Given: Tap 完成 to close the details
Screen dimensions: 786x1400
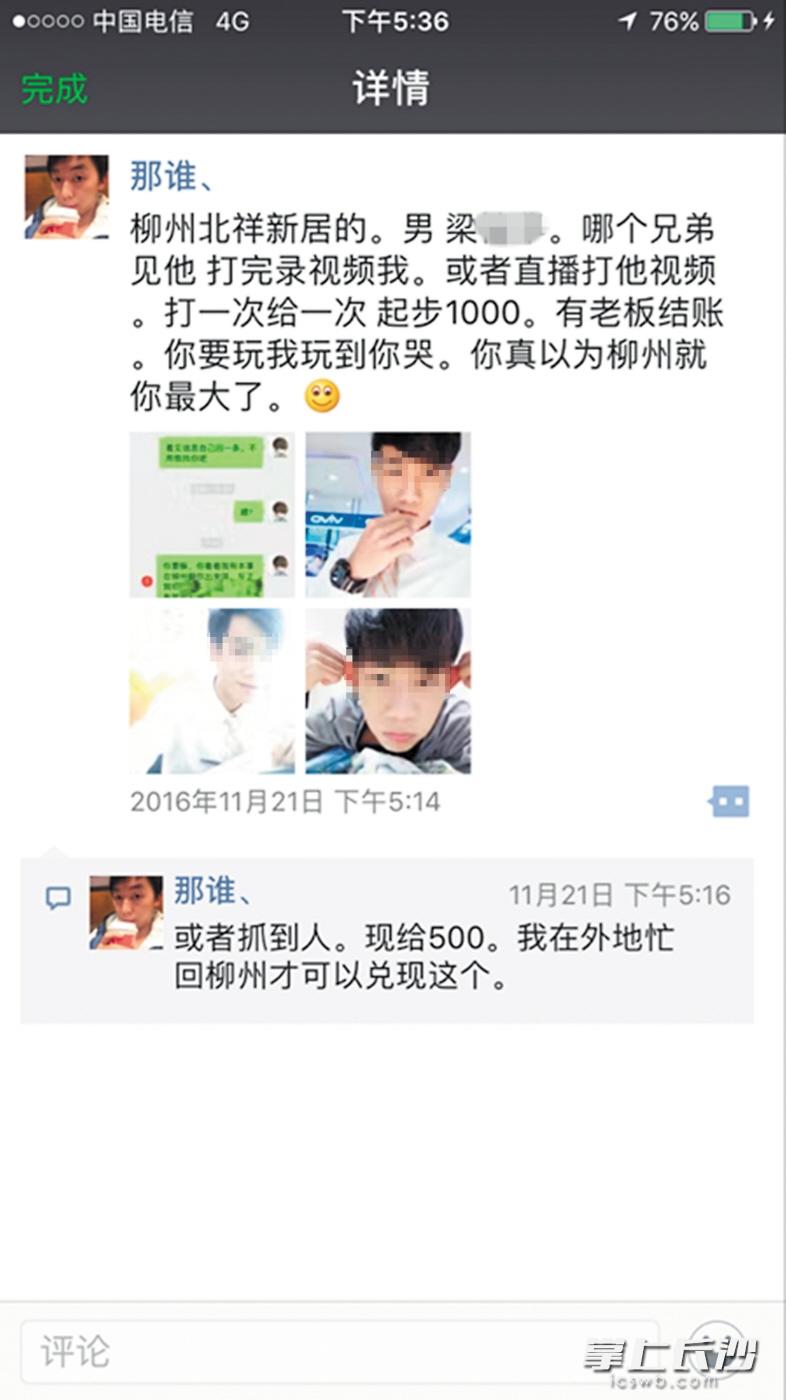Looking at the screenshot, I should click(x=54, y=89).
